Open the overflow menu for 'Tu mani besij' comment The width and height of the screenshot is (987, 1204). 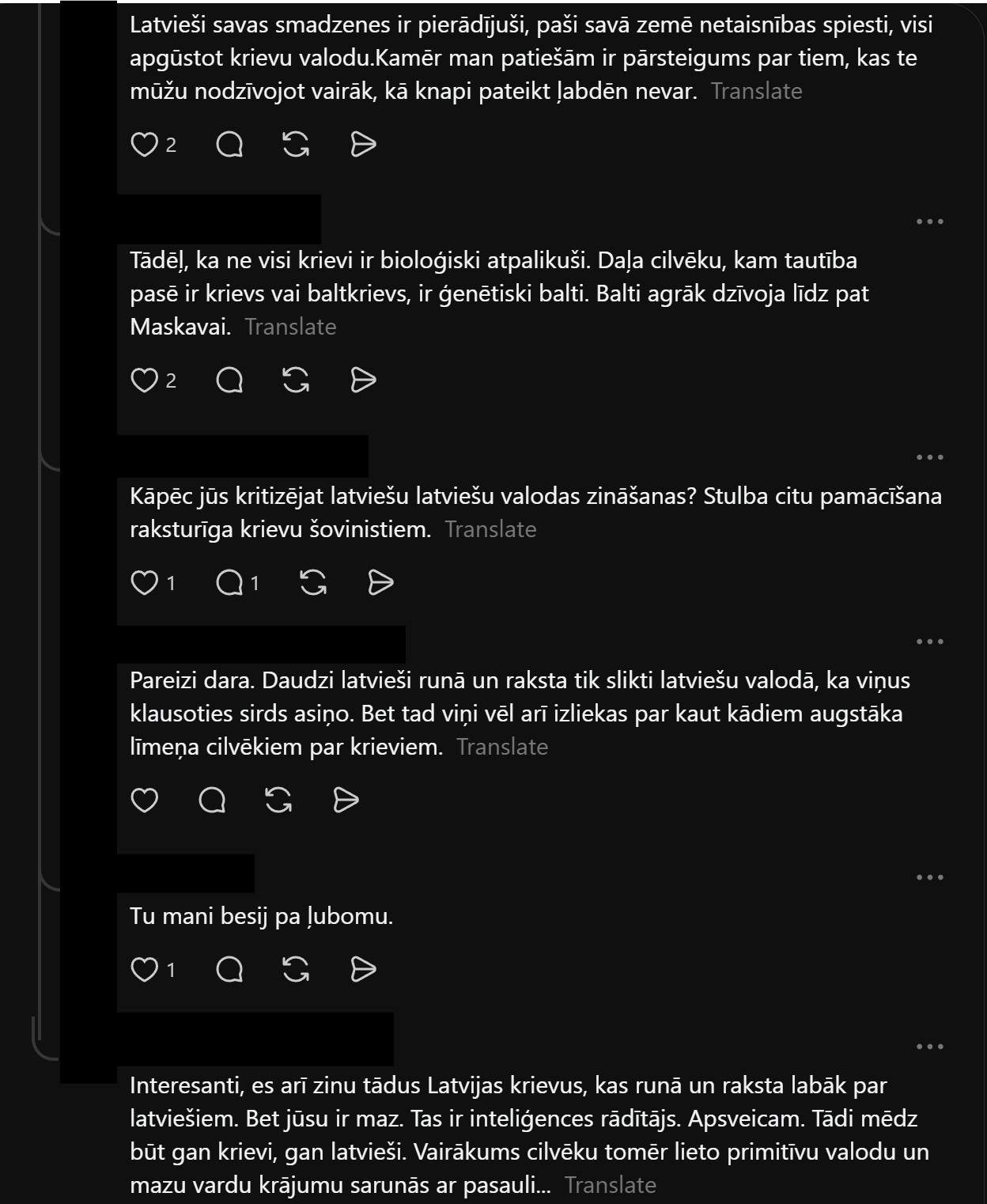pyautogui.click(x=929, y=877)
